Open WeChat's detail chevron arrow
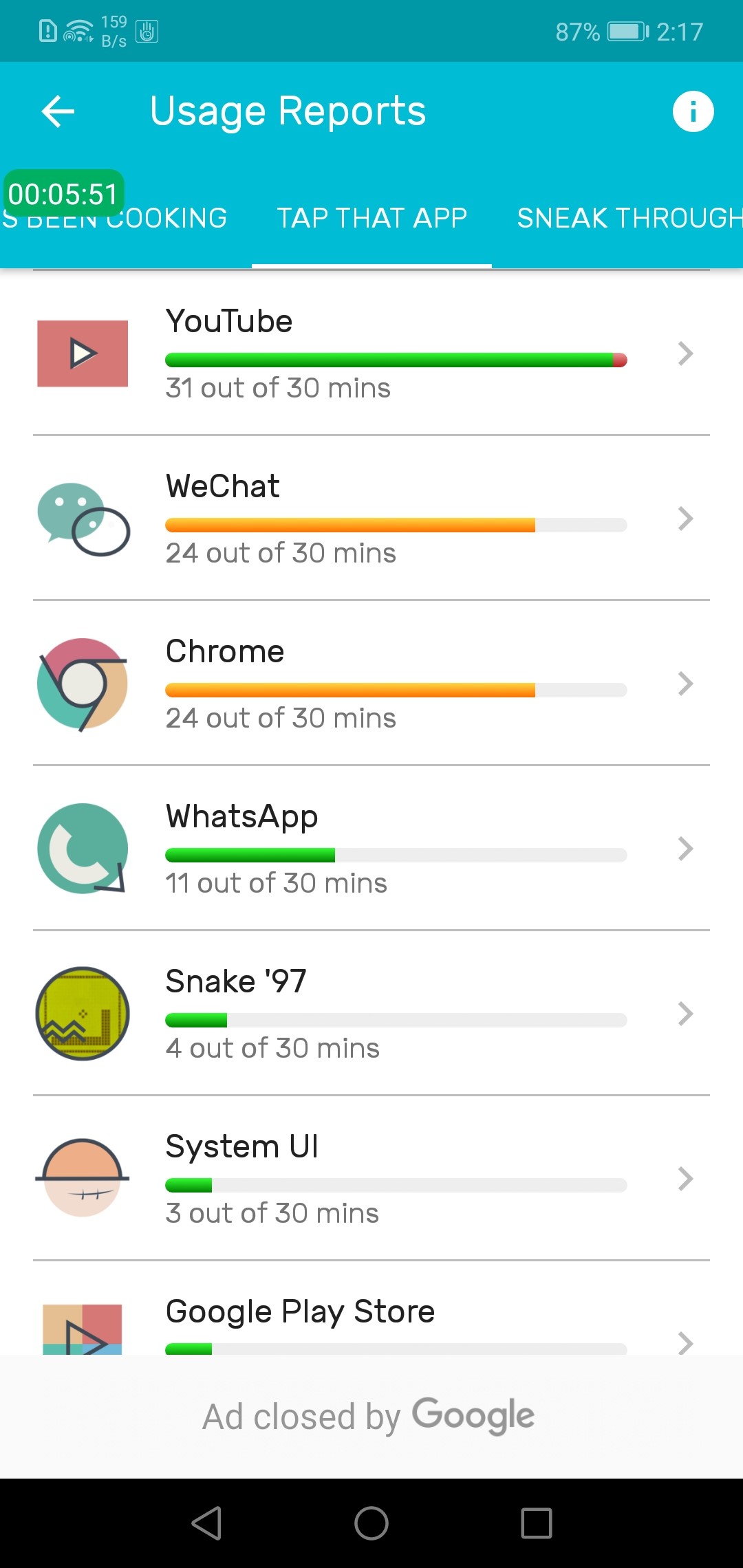The width and height of the screenshot is (743, 1568). click(x=685, y=519)
